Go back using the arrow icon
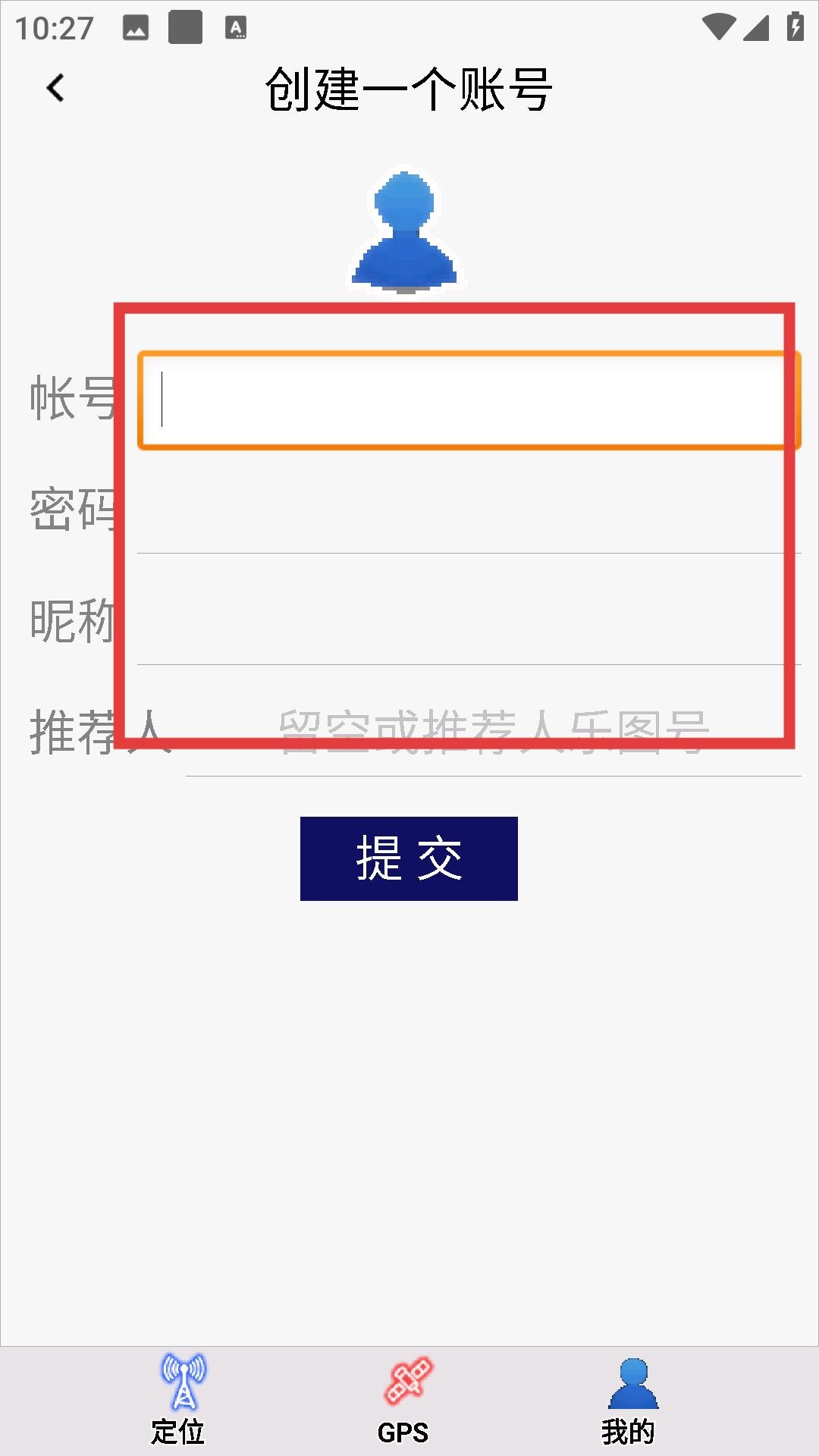 pyautogui.click(x=55, y=89)
